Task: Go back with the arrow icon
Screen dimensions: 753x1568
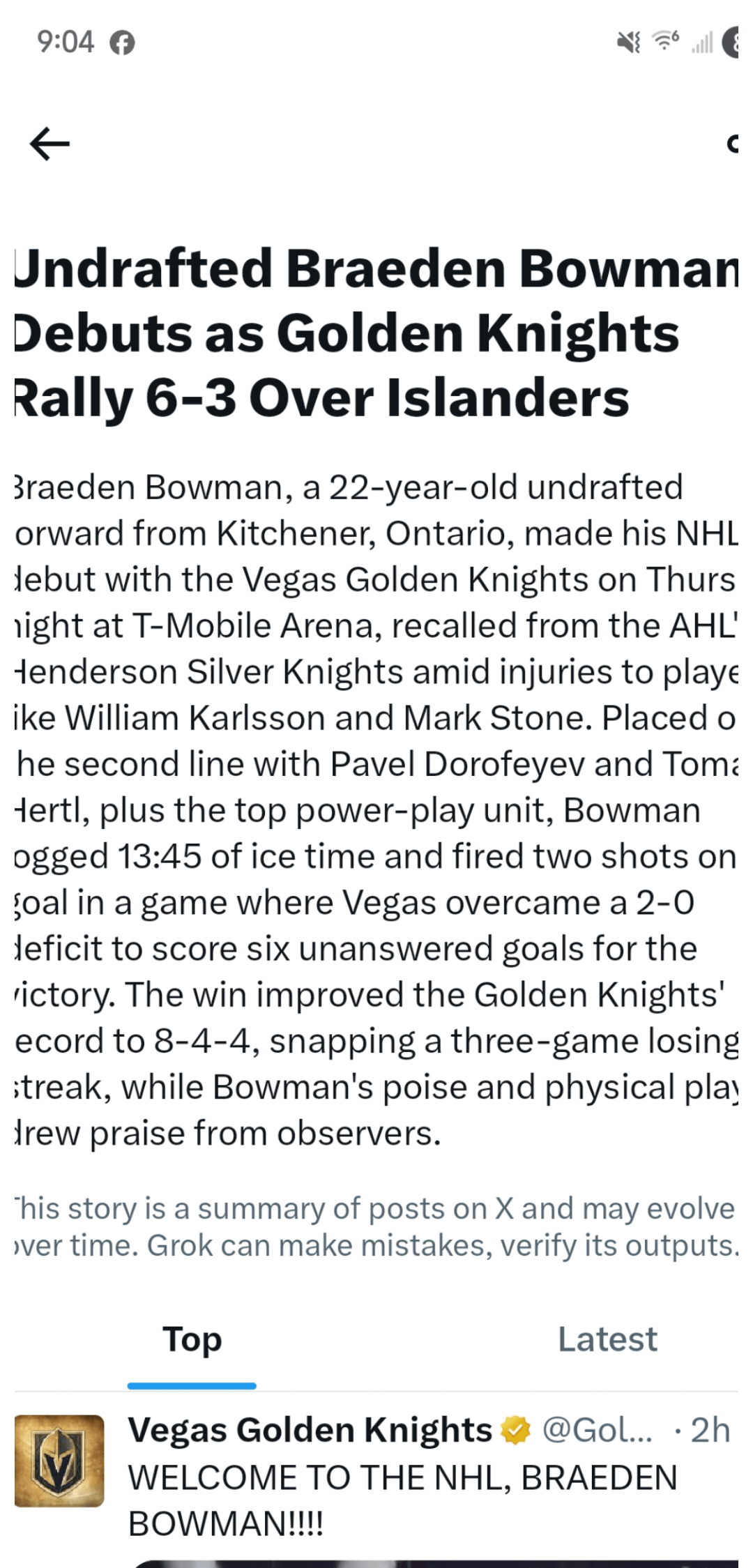Action: pos(50,144)
